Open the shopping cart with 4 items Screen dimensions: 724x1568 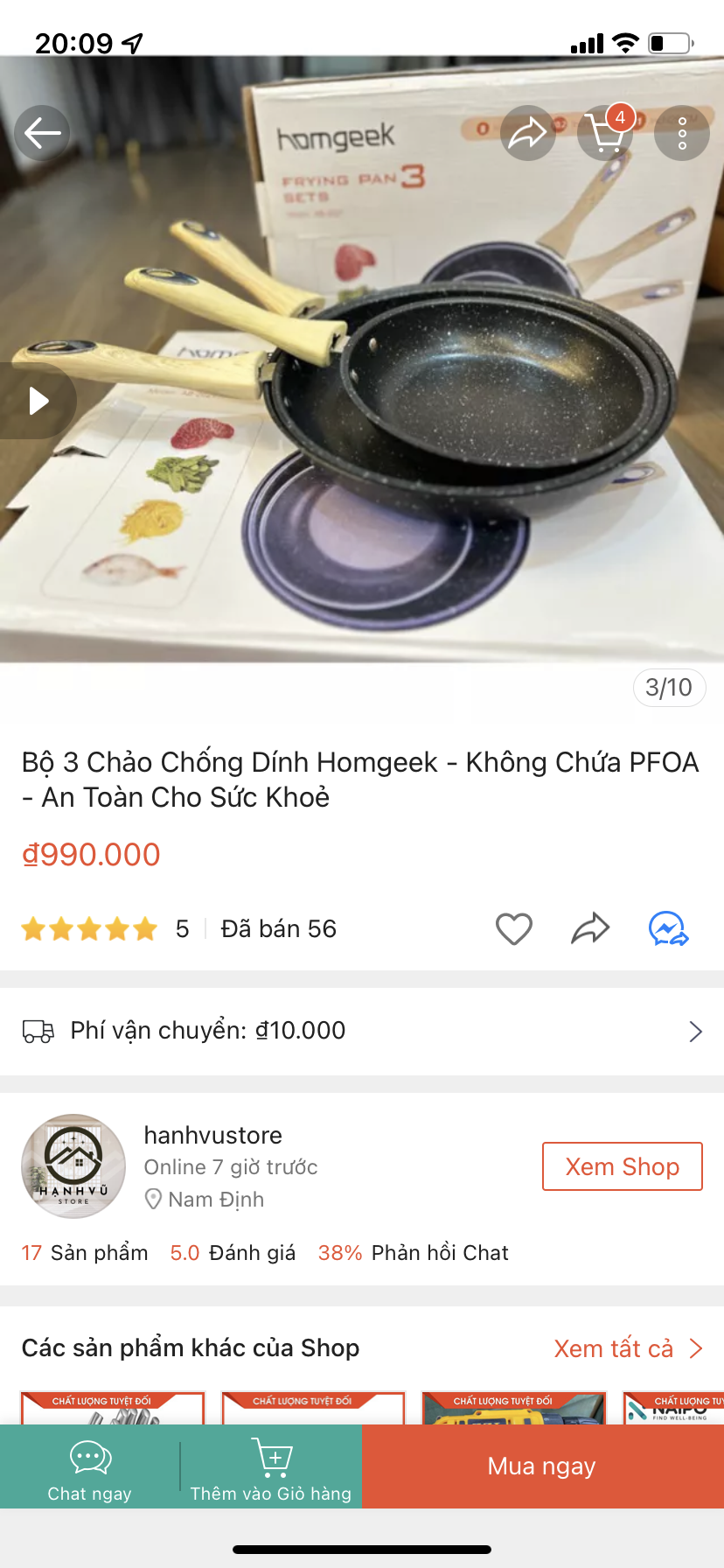605,133
